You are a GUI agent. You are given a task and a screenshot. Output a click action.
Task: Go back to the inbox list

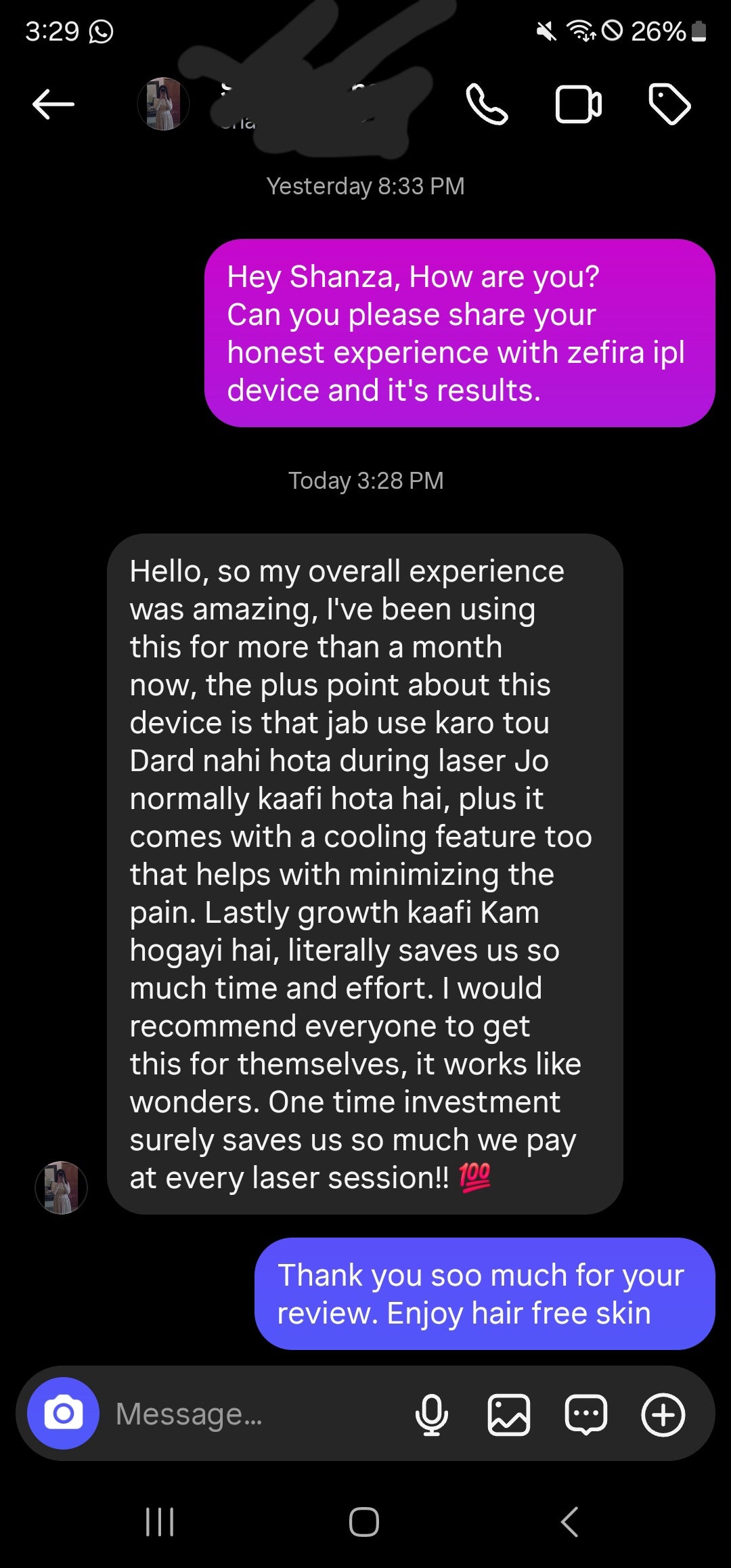click(53, 104)
